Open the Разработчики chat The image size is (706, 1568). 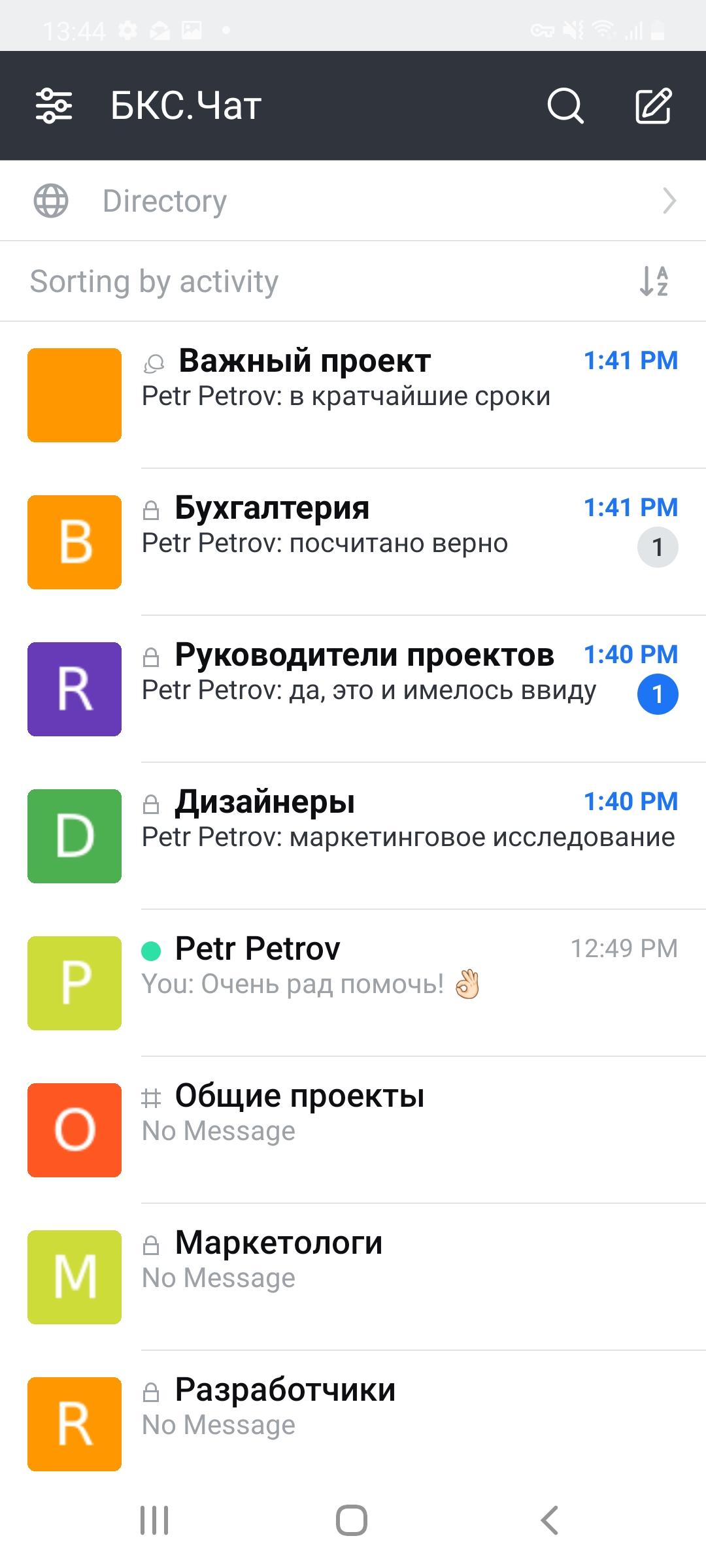click(x=353, y=1424)
